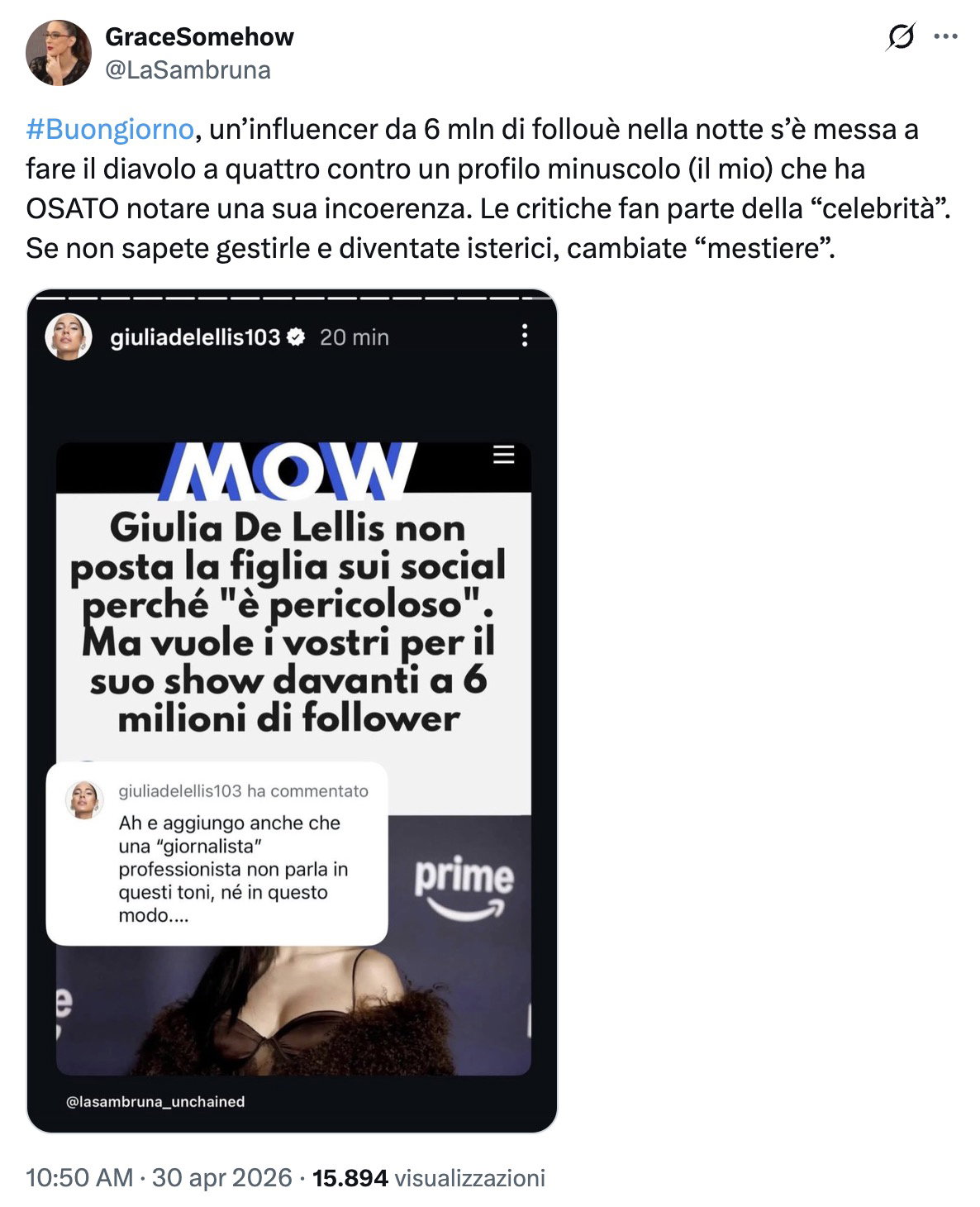980x1207 pixels.
Task: Open the tweet's overflow menu
Action: [x=945, y=37]
